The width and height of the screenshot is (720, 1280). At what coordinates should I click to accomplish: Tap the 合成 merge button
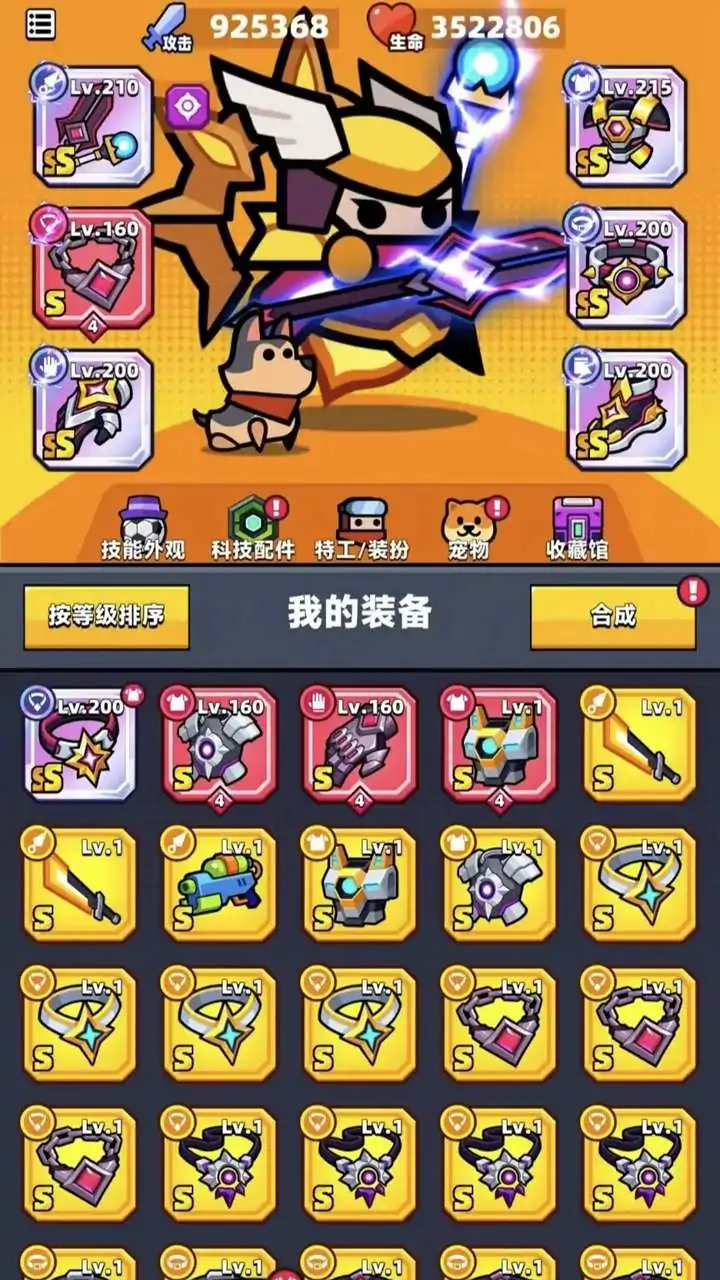(x=613, y=616)
